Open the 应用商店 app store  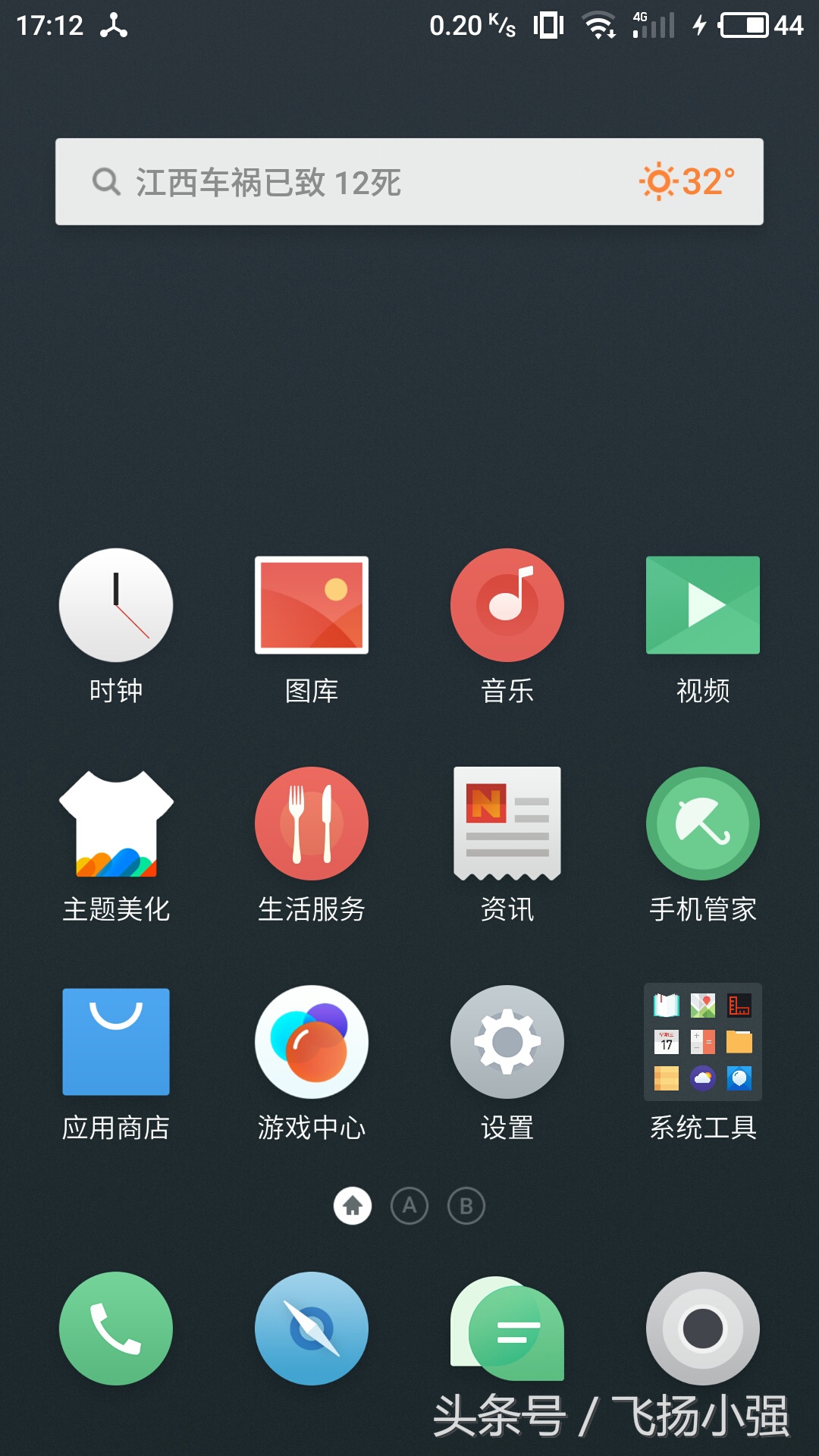coord(115,1041)
